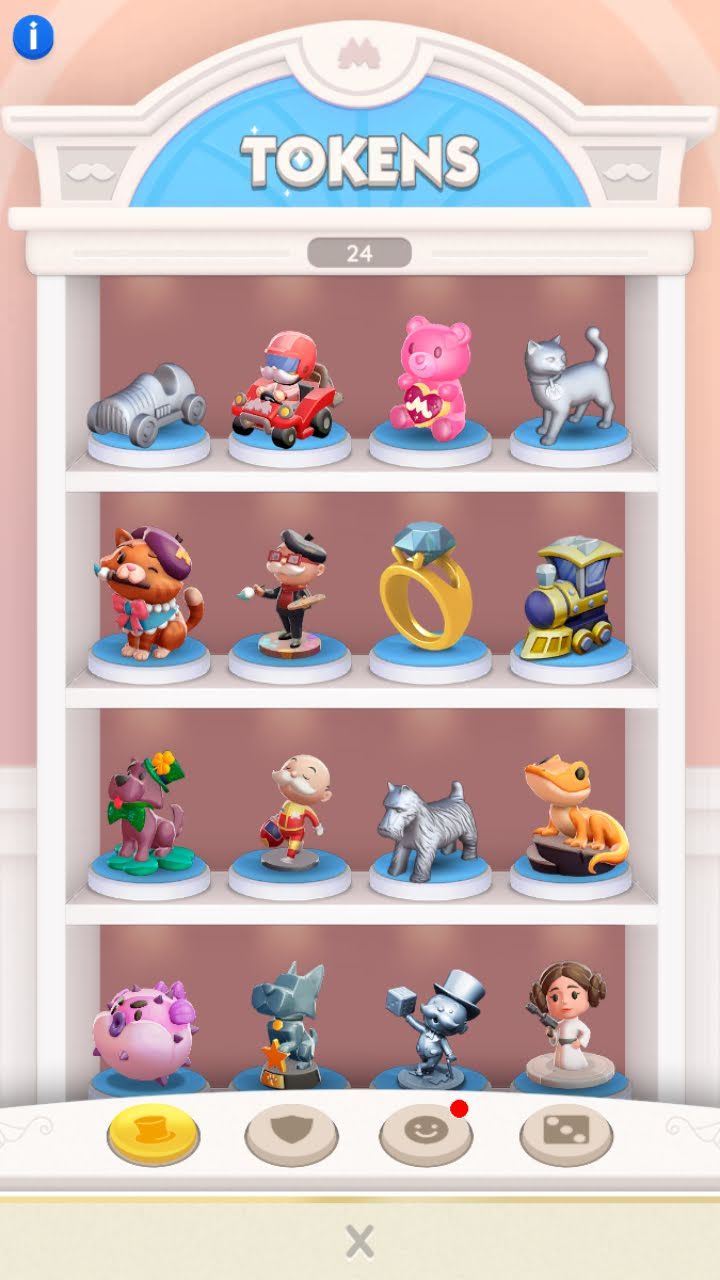This screenshot has height=1280, width=720.
Task: Select the blue train engine token
Action: click(570, 596)
